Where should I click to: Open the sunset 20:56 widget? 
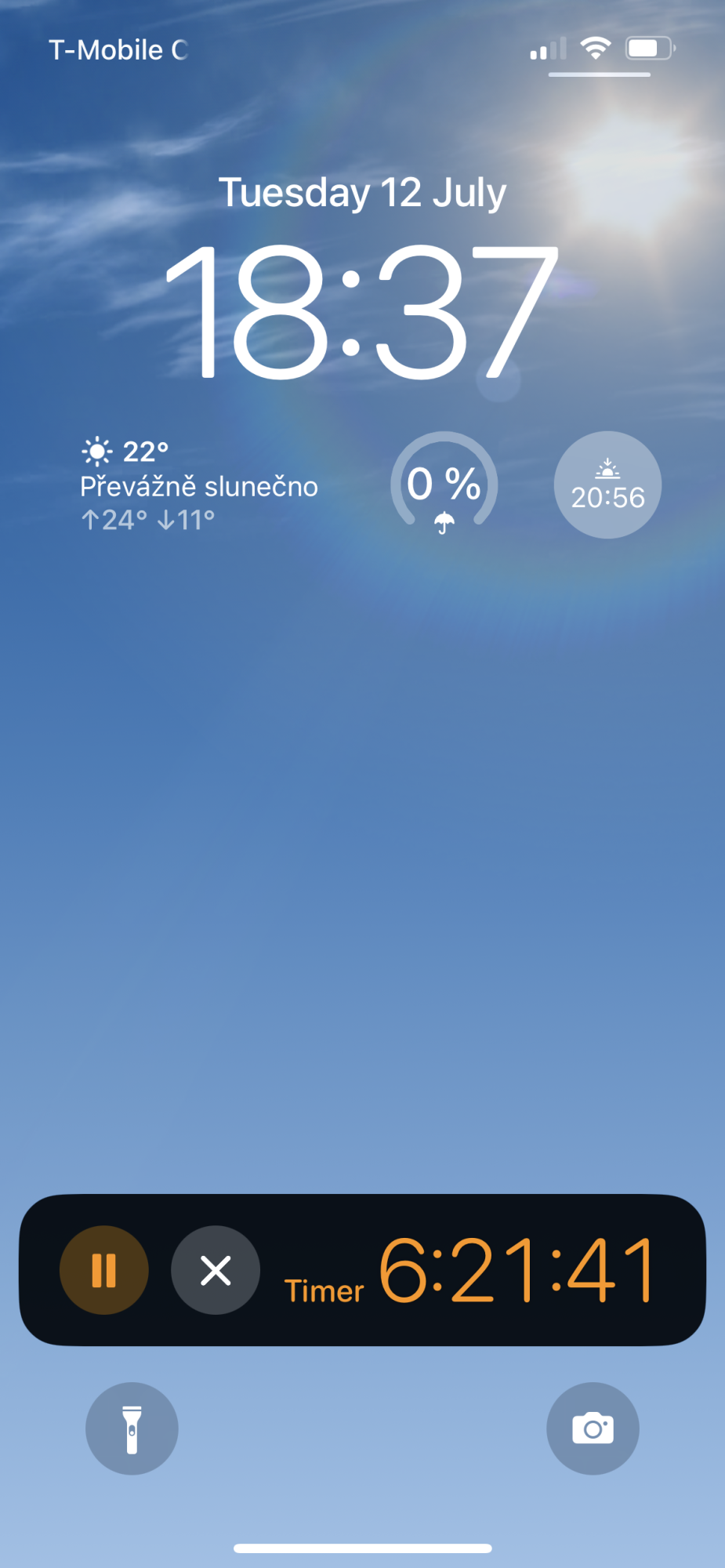607,485
